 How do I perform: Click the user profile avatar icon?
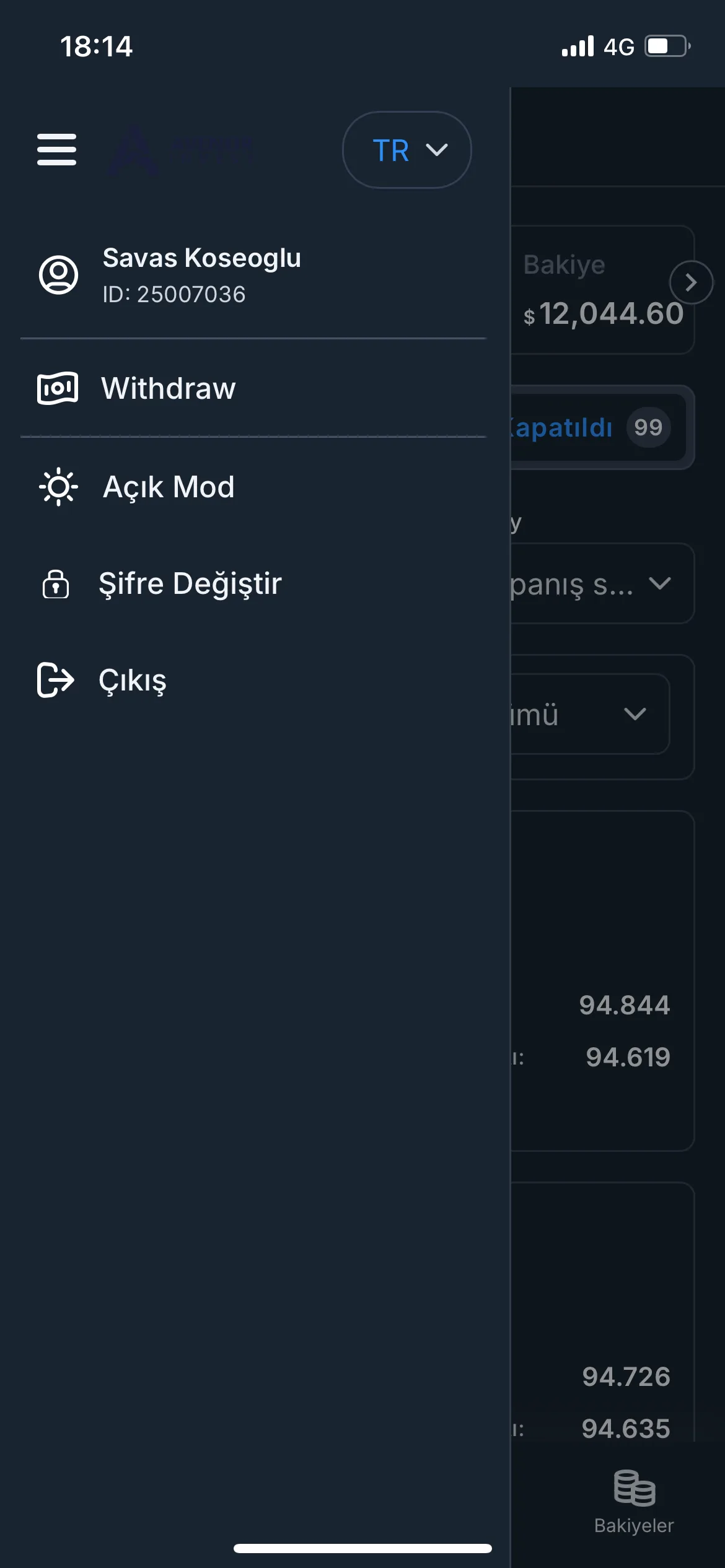tap(58, 274)
